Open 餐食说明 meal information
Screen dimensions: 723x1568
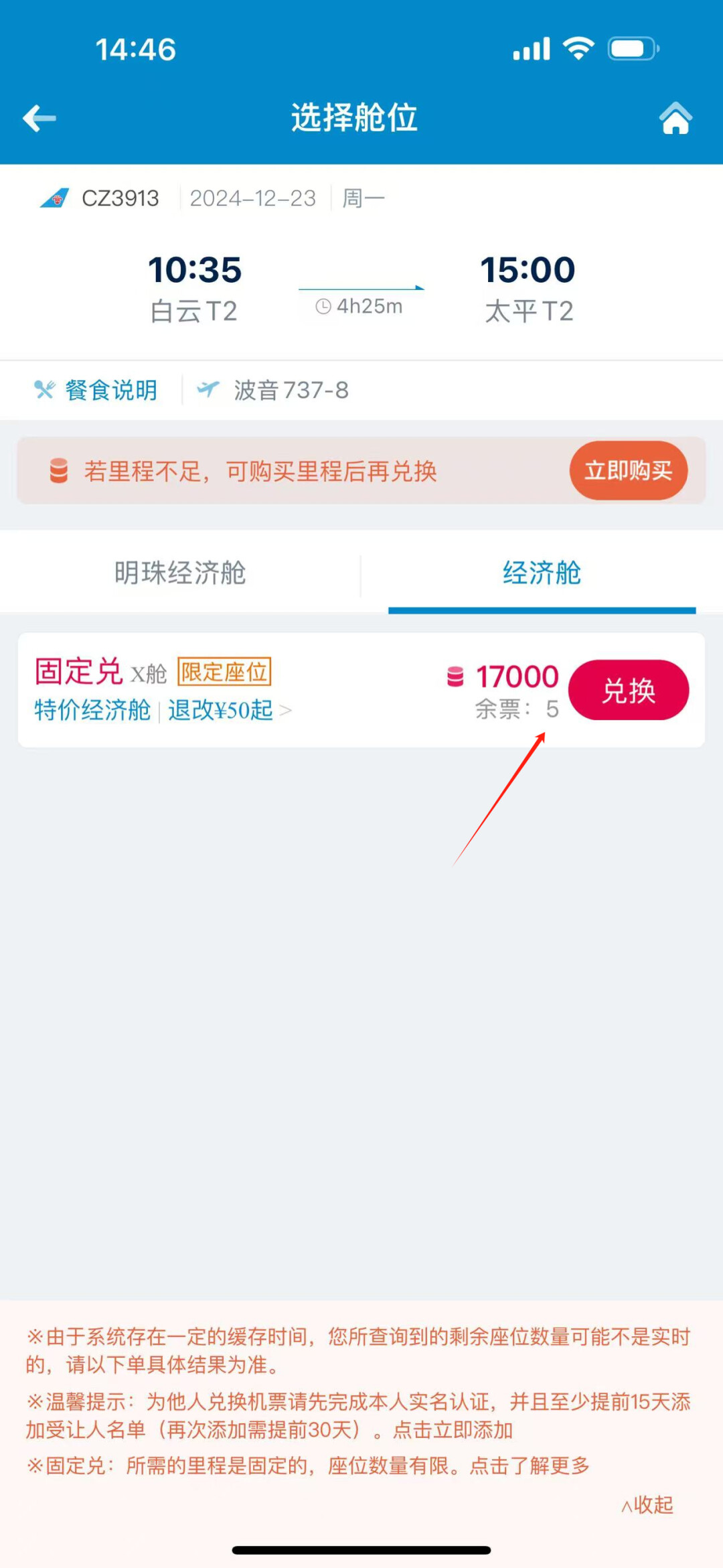click(96, 390)
